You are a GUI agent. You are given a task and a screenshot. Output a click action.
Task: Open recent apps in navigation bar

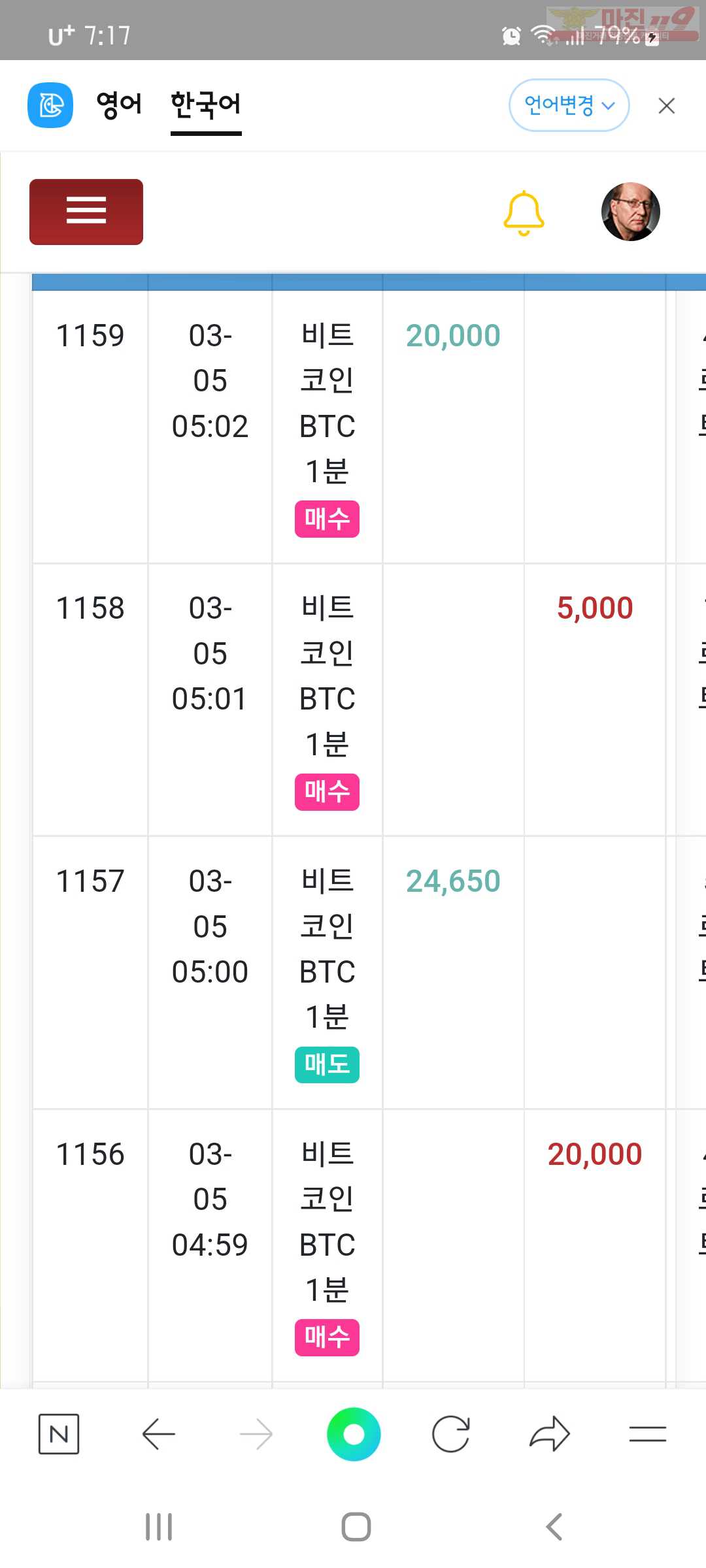tap(158, 1527)
